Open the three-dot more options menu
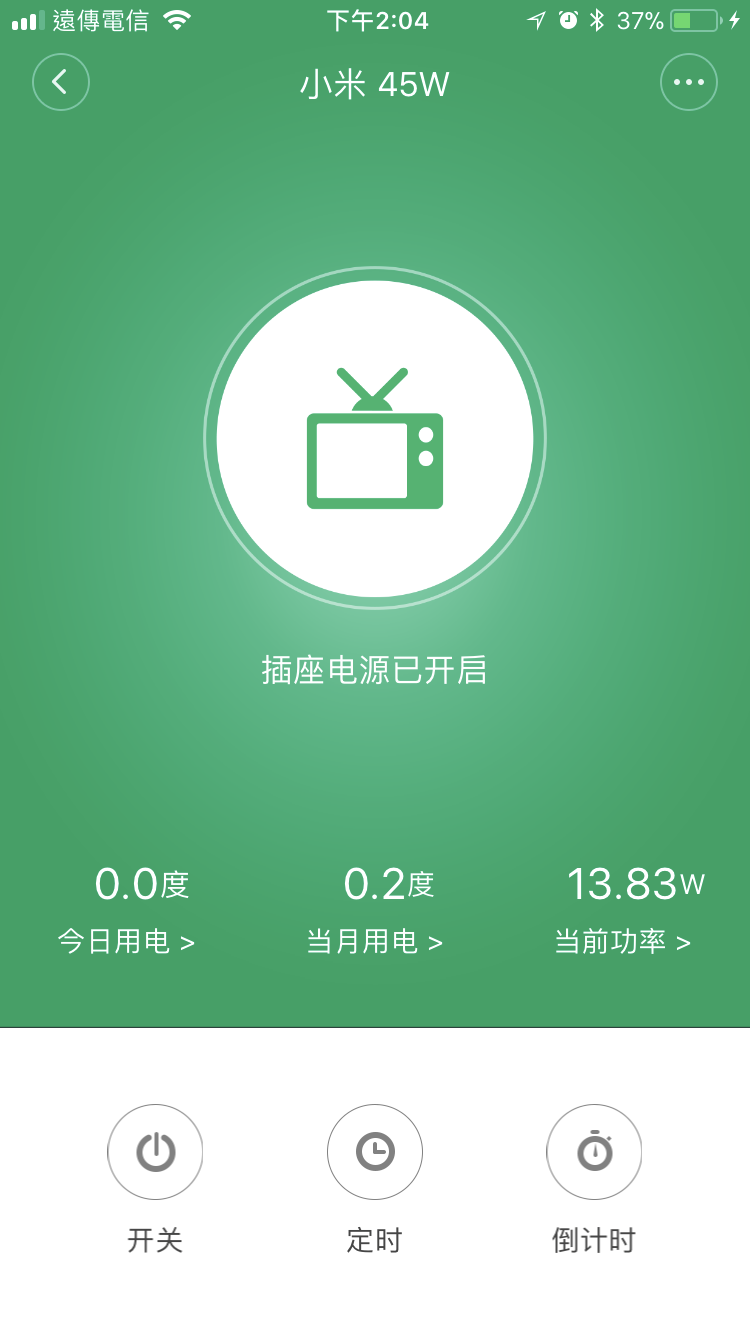Screen dimensions: 750x1334 pos(689,82)
